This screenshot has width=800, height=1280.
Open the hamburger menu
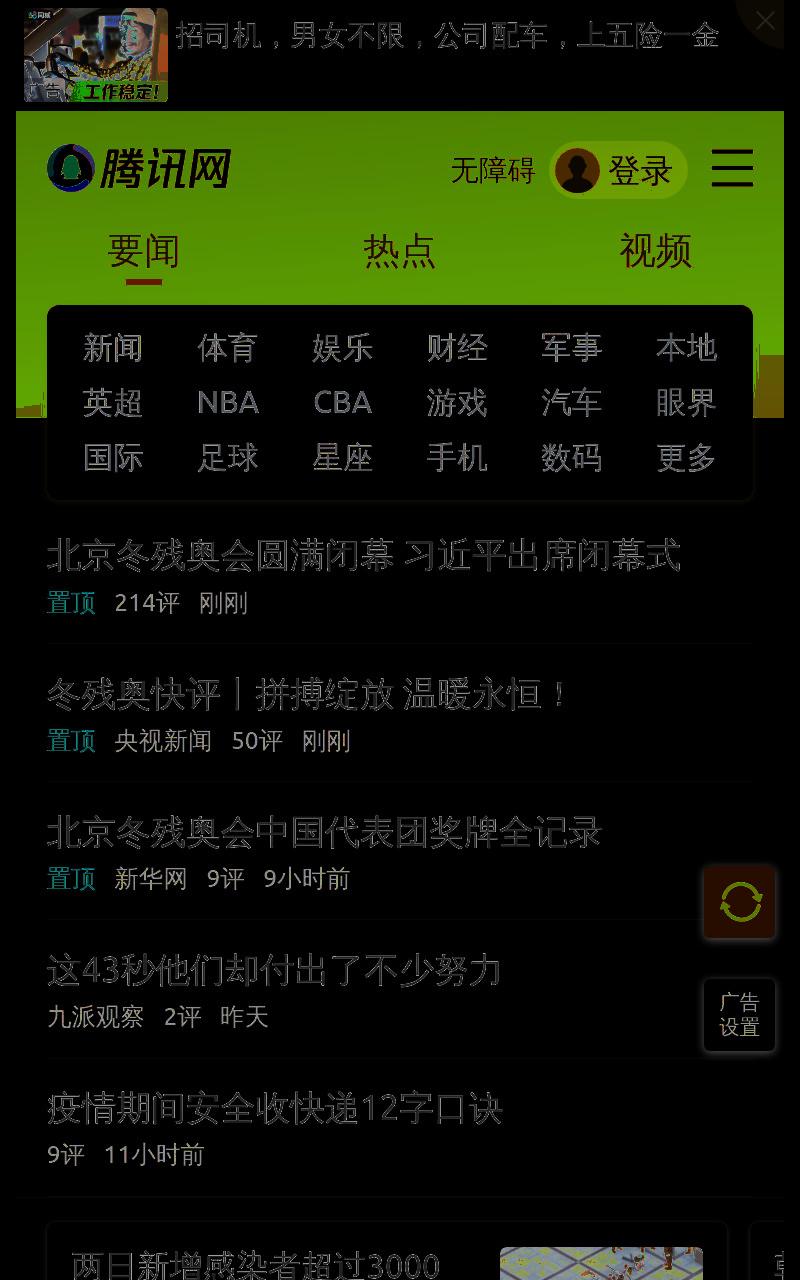(732, 168)
